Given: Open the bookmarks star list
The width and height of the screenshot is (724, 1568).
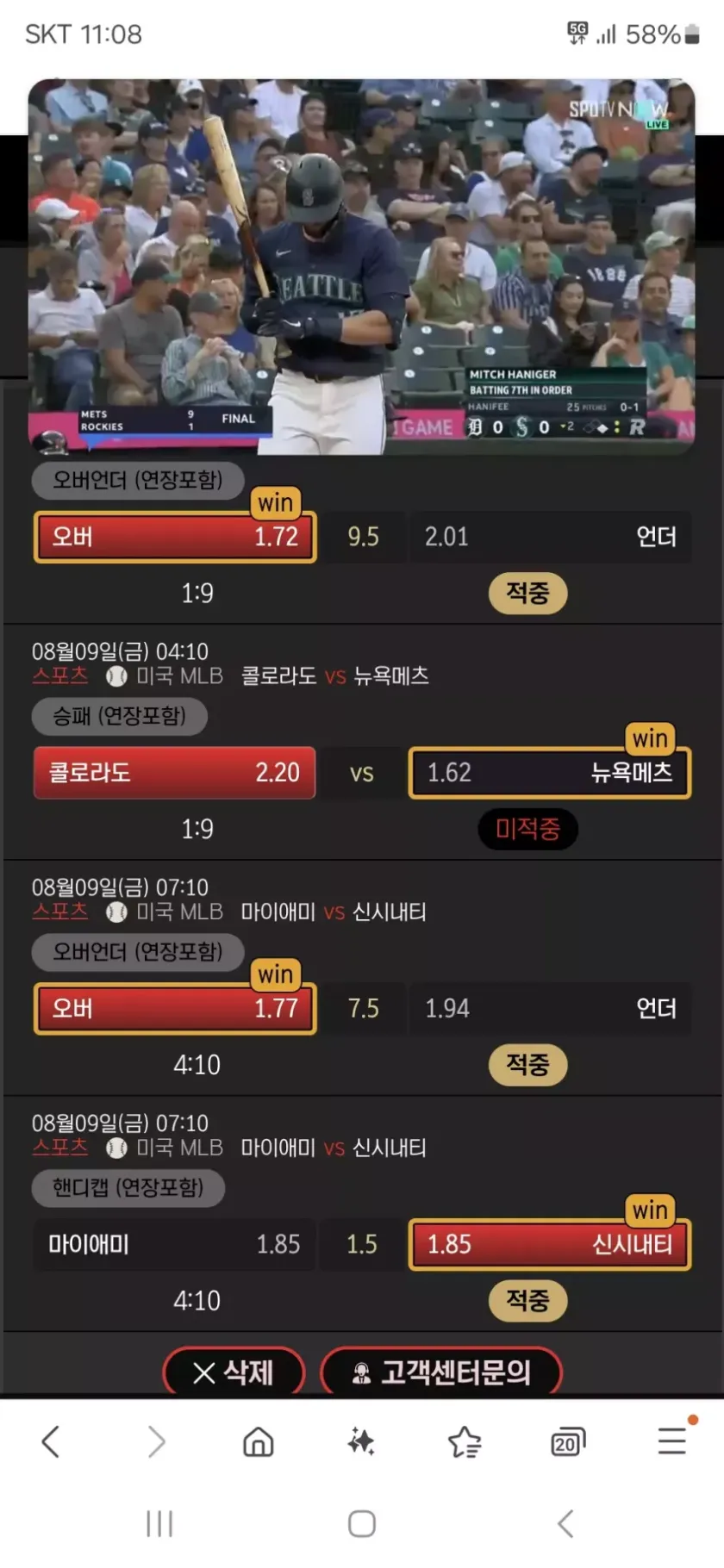Looking at the screenshot, I should click(x=465, y=1441).
